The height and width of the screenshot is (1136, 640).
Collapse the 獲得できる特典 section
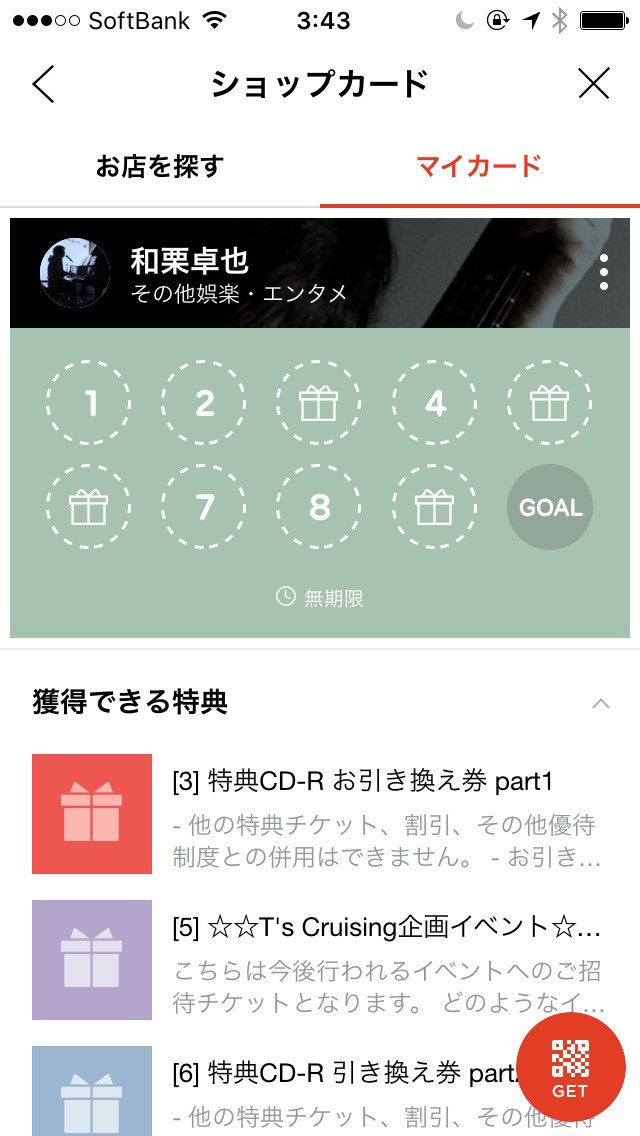(x=600, y=703)
